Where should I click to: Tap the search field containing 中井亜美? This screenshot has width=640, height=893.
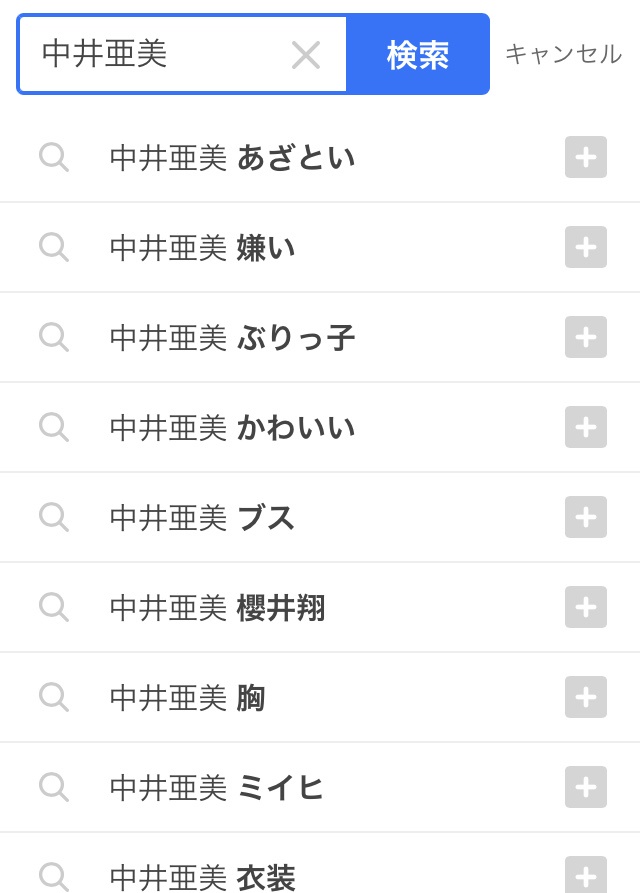[150, 54]
